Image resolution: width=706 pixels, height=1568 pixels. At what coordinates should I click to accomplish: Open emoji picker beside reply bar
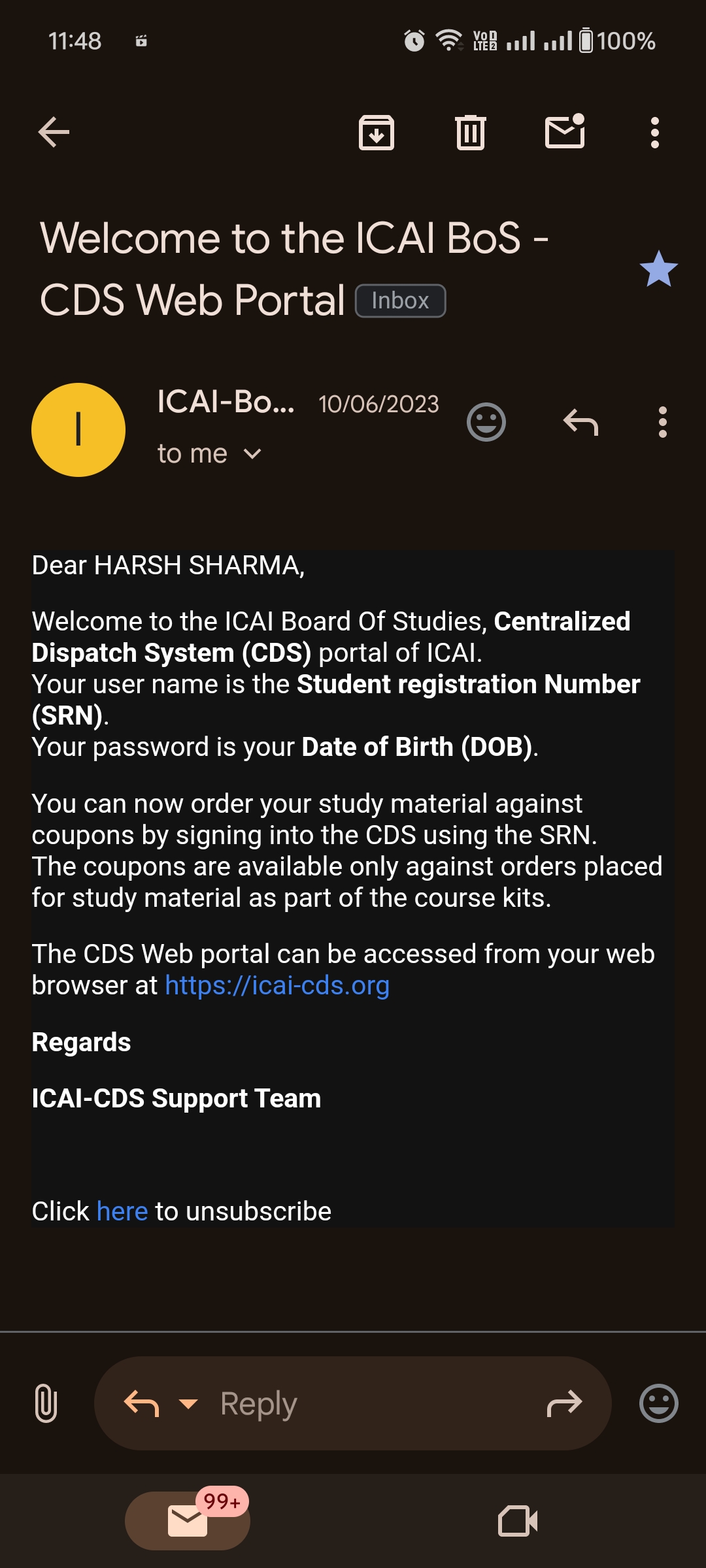(x=658, y=1403)
